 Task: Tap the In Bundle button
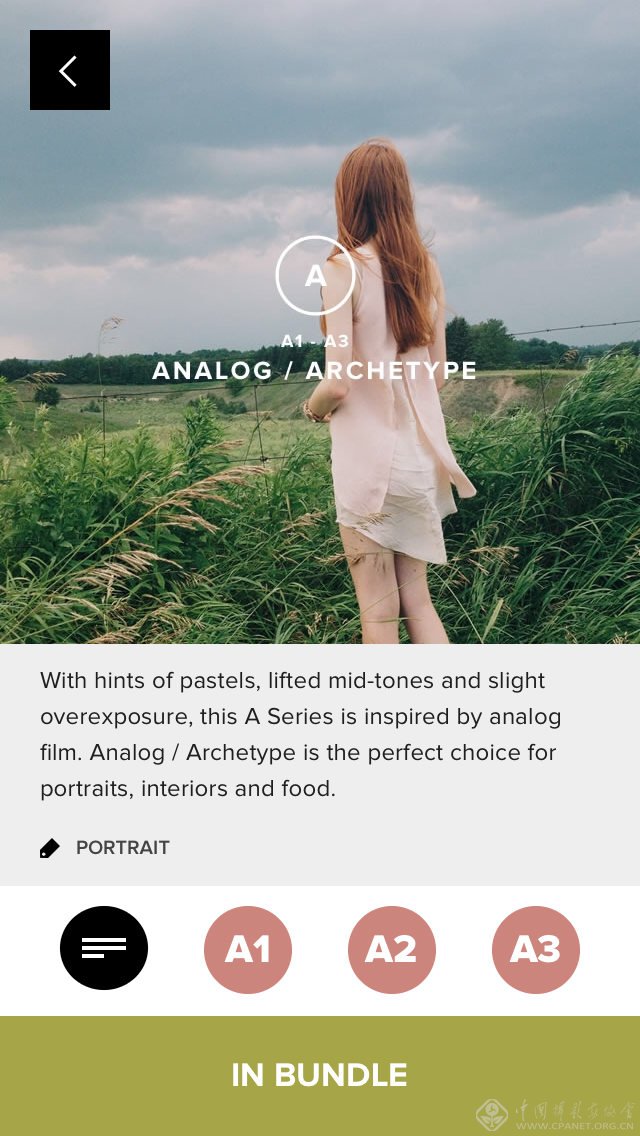click(x=320, y=1075)
